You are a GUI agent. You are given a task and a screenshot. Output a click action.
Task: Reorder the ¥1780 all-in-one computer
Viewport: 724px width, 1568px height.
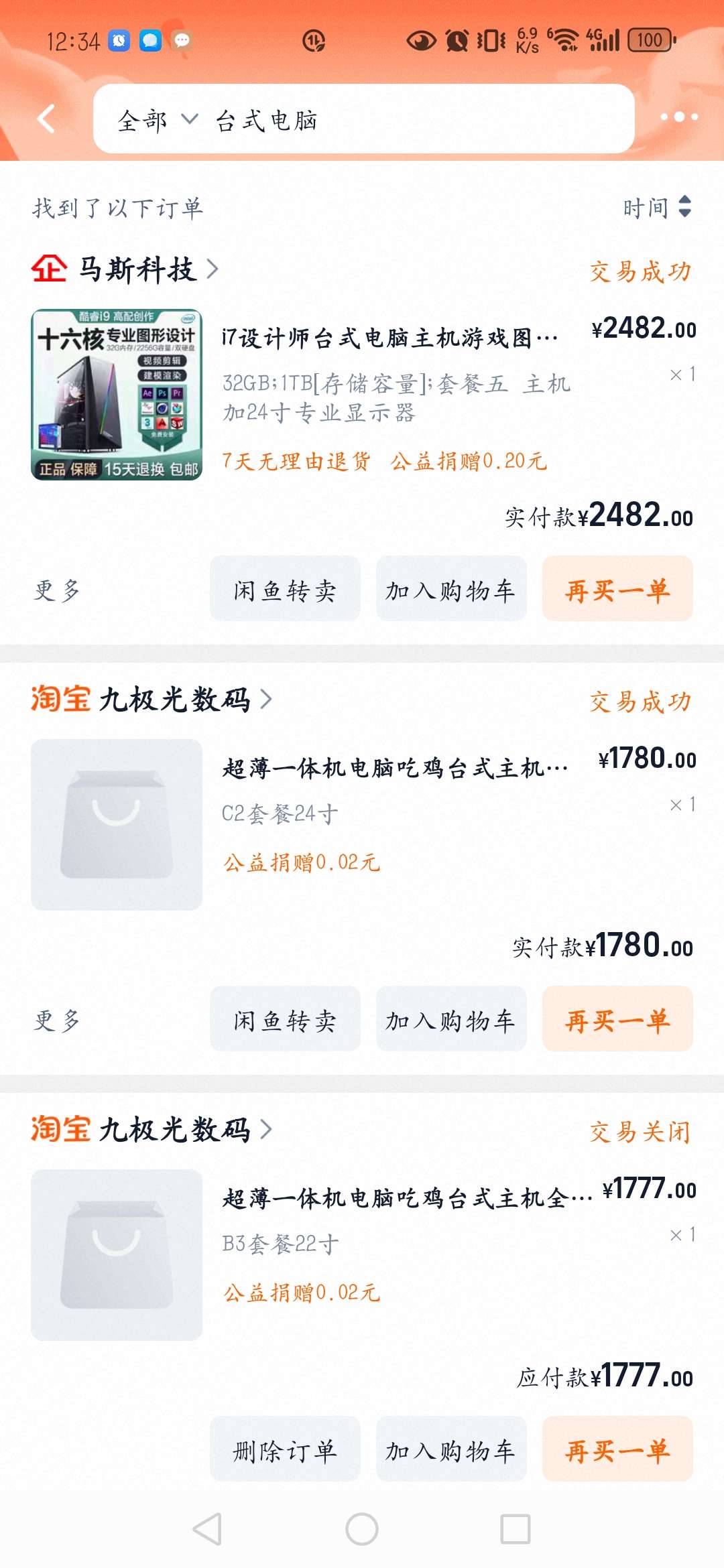coord(617,1019)
